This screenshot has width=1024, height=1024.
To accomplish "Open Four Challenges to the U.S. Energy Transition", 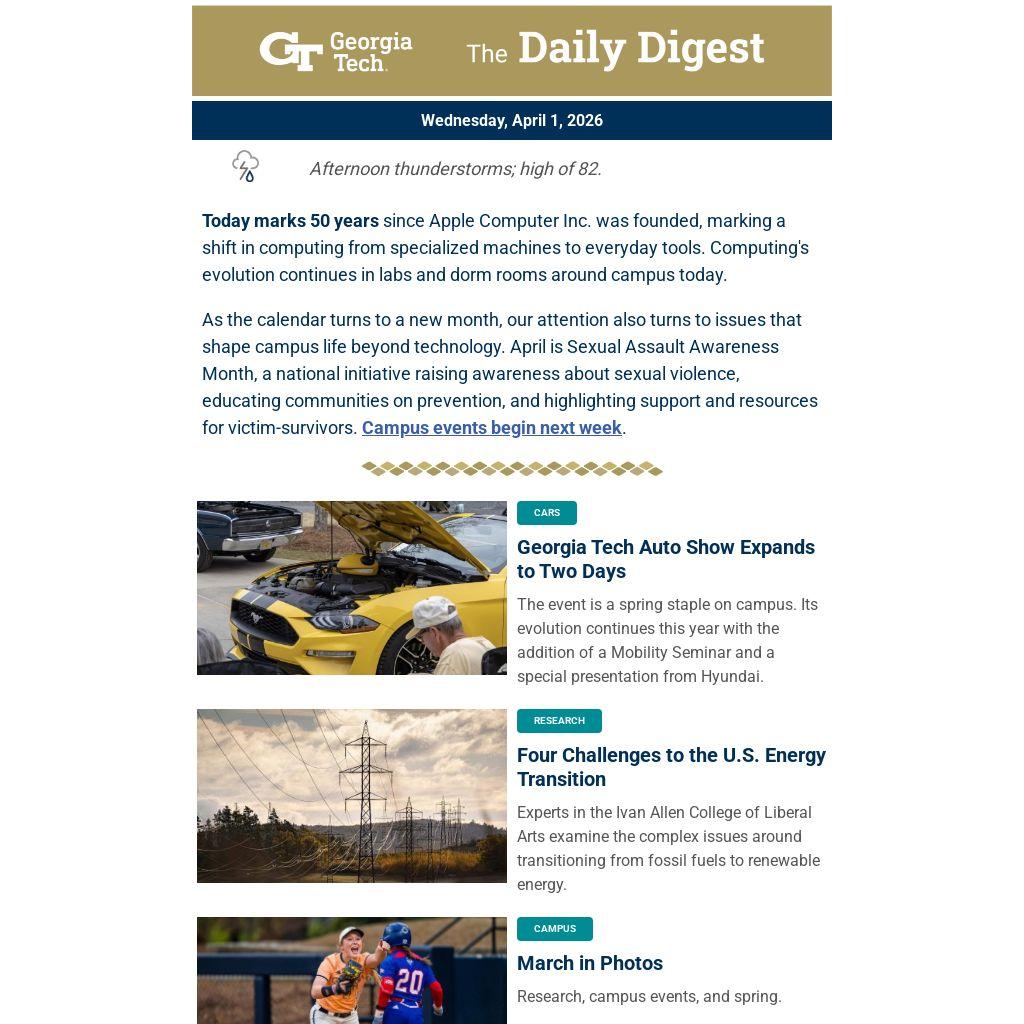I will (671, 767).
